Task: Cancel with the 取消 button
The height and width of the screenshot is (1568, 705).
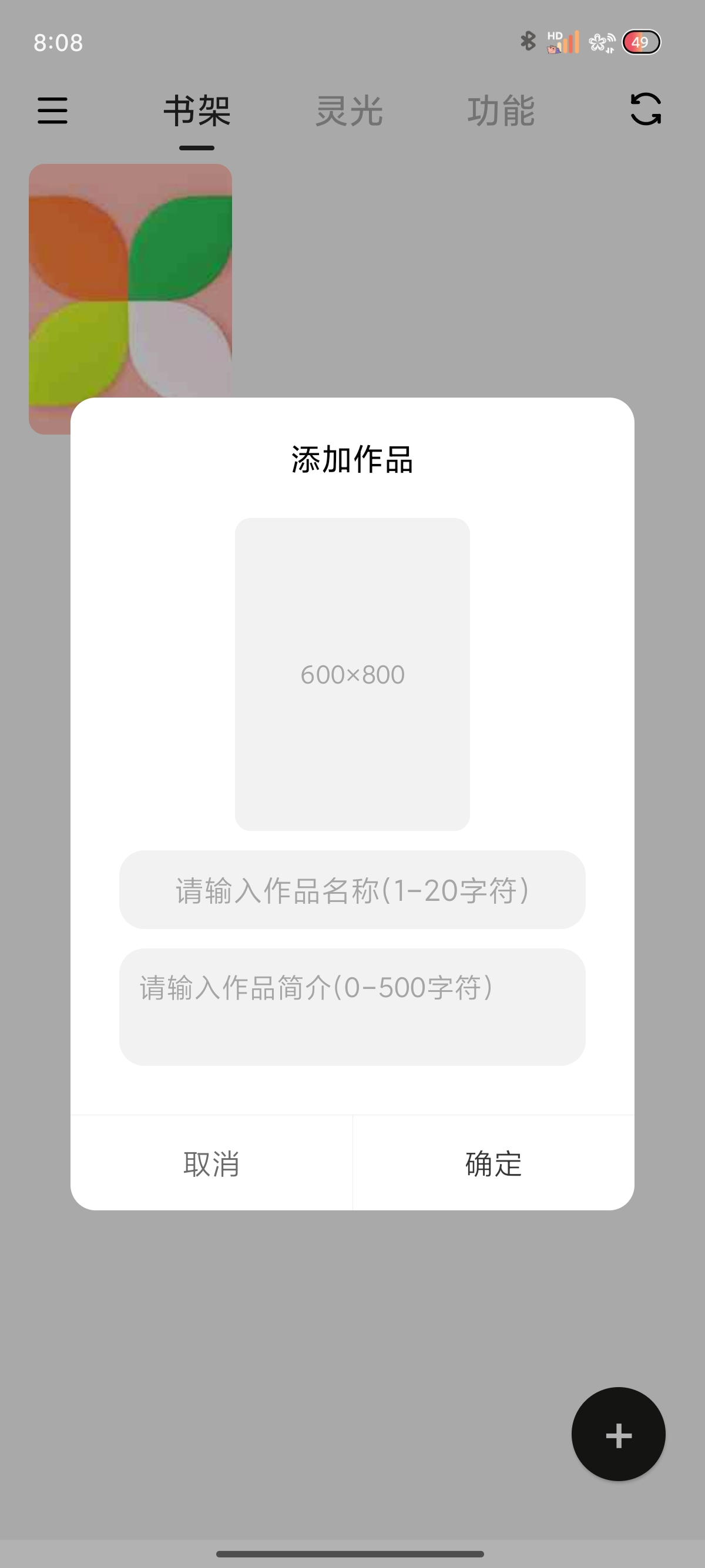Action: click(x=211, y=1163)
